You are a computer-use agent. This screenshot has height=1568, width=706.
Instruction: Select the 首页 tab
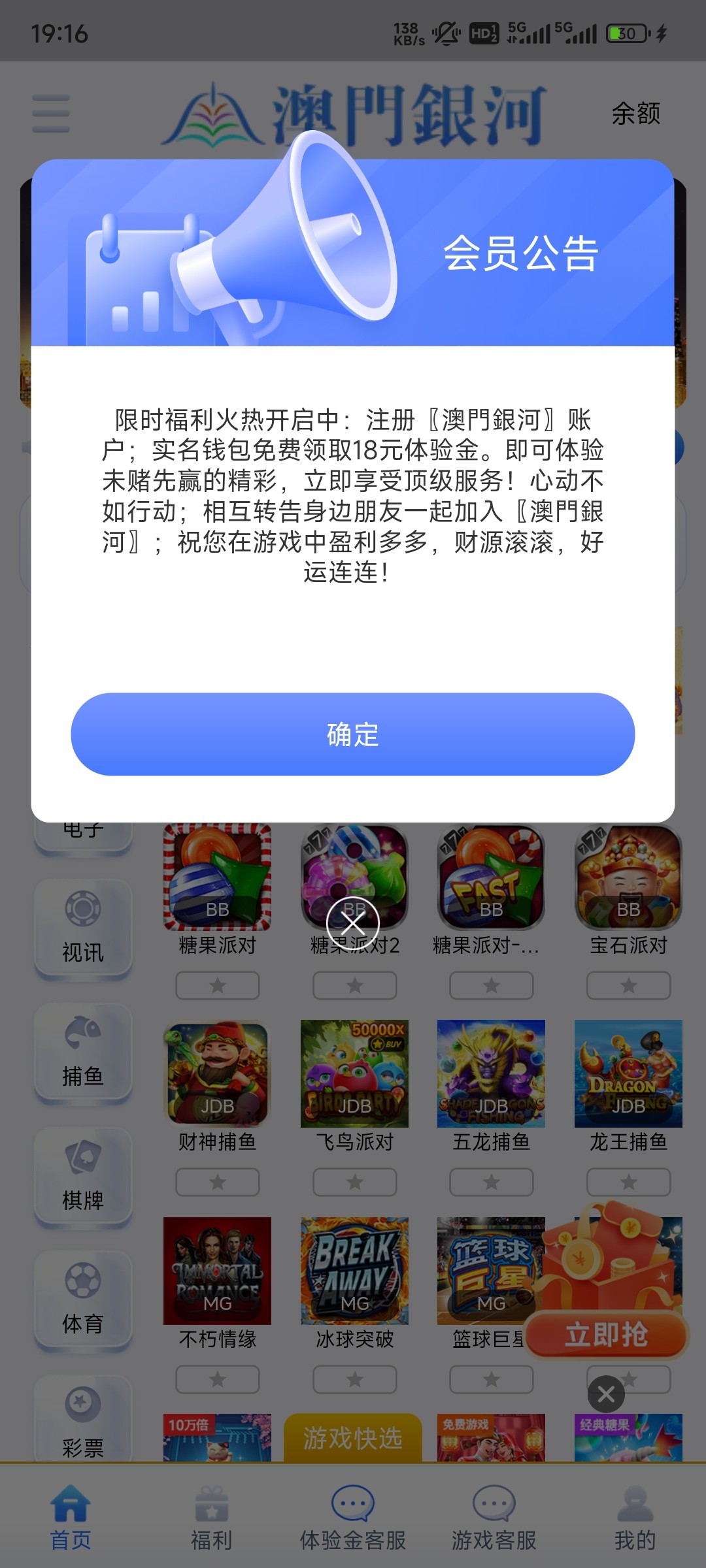71,1518
